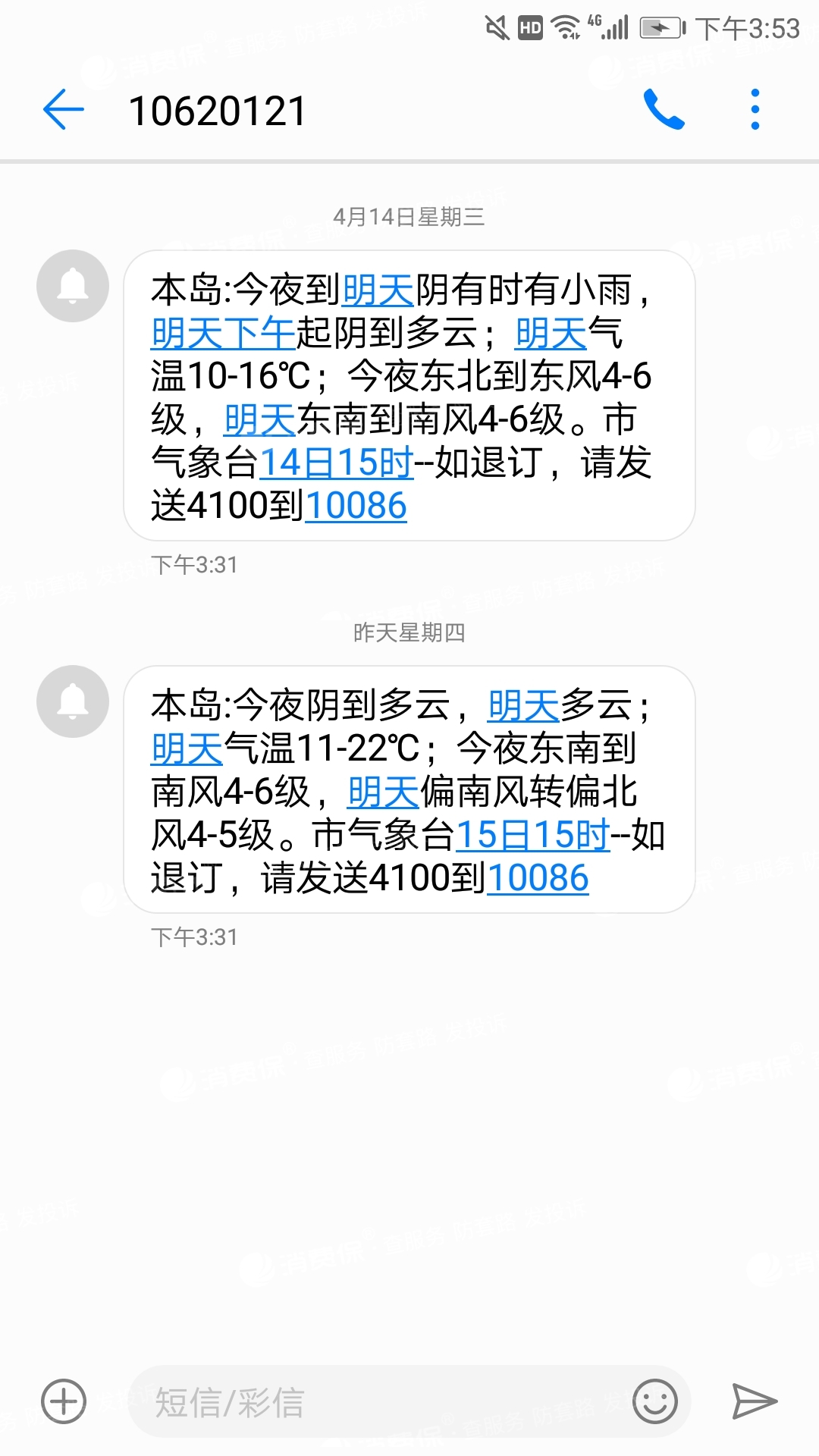This screenshot has width=819, height=1456.
Task: Tap the 10086 link in the first message
Action: coord(356,504)
